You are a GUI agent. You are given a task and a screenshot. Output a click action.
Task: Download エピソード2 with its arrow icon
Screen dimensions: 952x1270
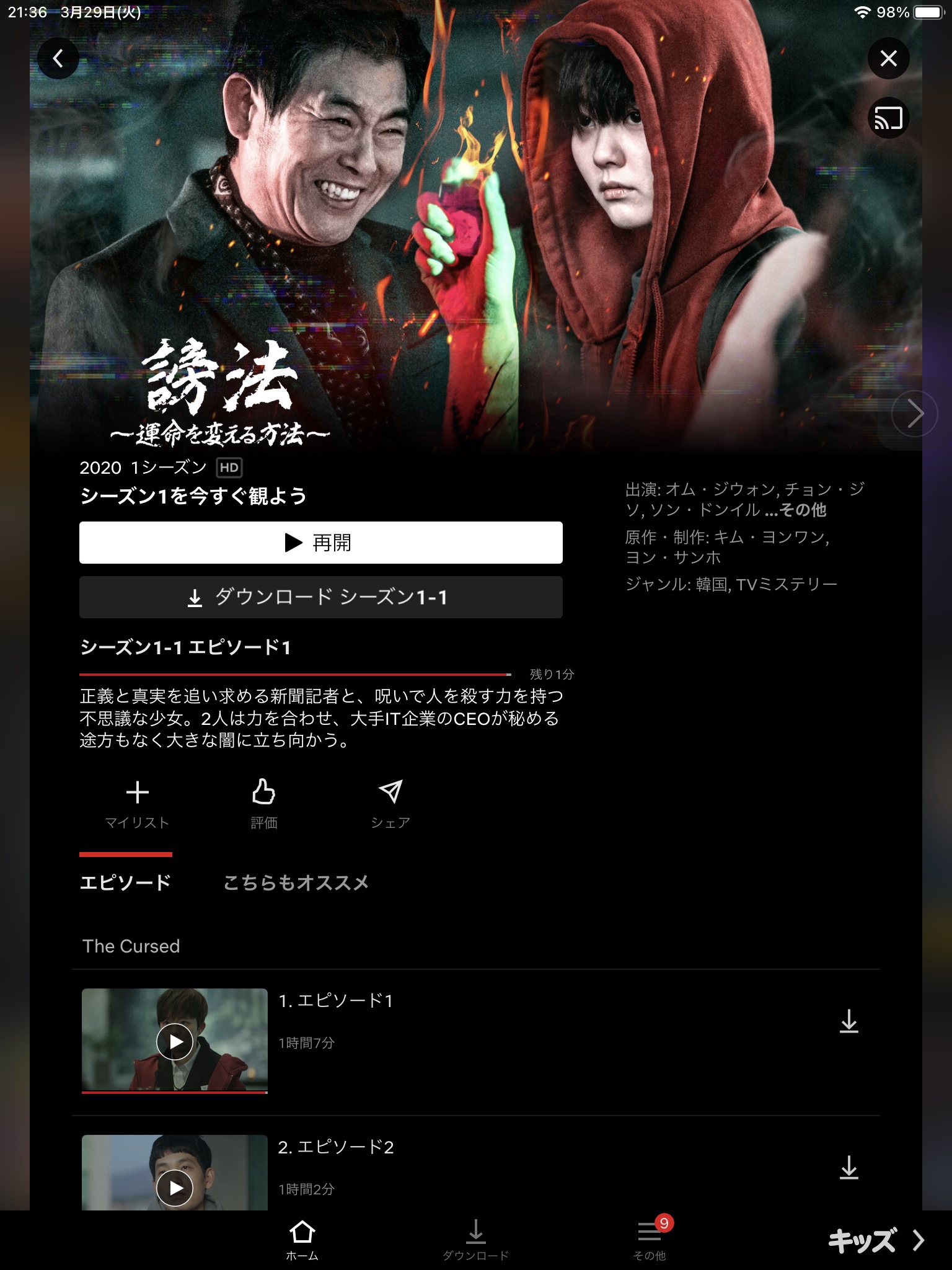click(x=848, y=1168)
